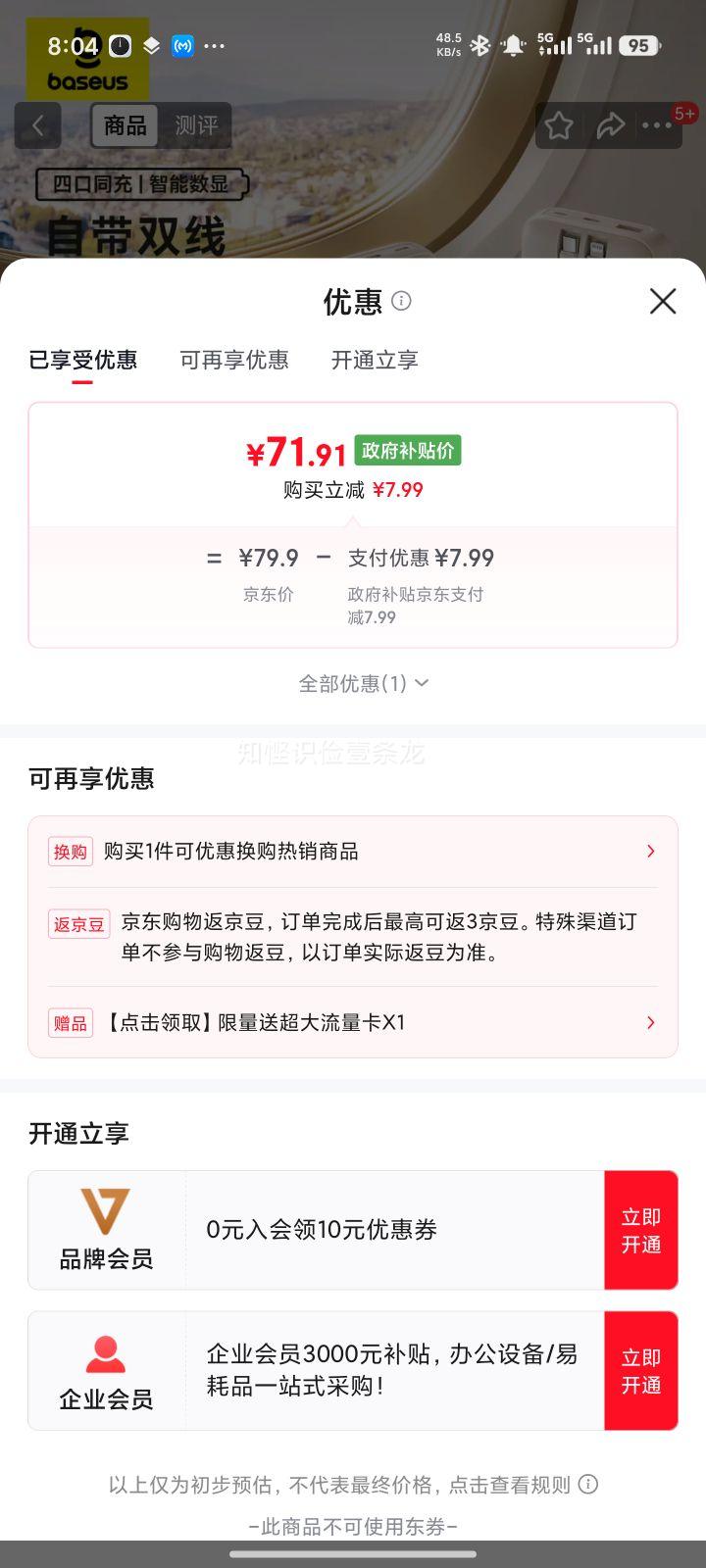This screenshot has width=706, height=1568.
Task: Tap 立即开通 for 企业会员 membership
Action: [640, 1369]
